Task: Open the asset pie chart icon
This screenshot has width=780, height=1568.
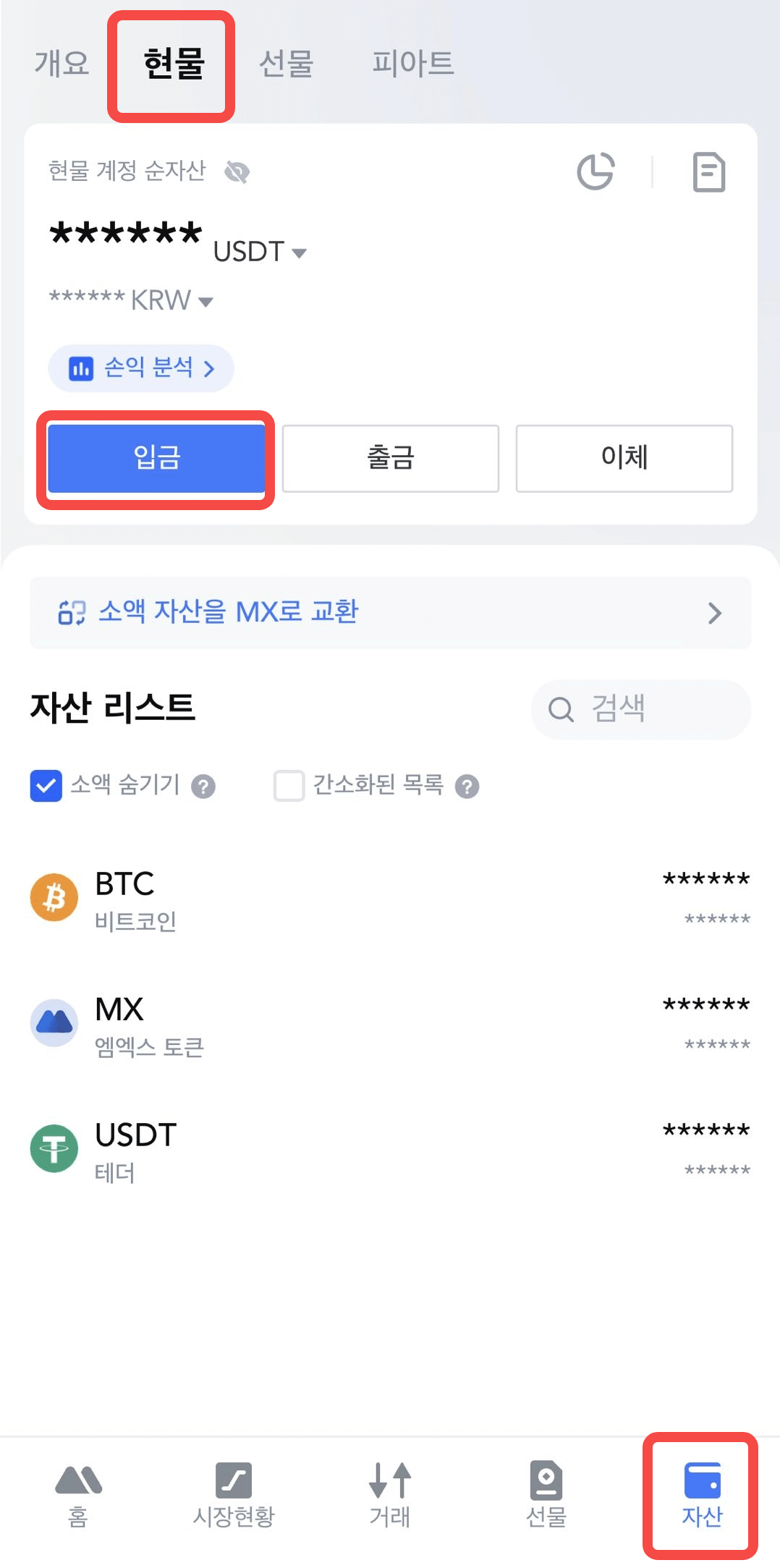Action: pyautogui.click(x=595, y=172)
